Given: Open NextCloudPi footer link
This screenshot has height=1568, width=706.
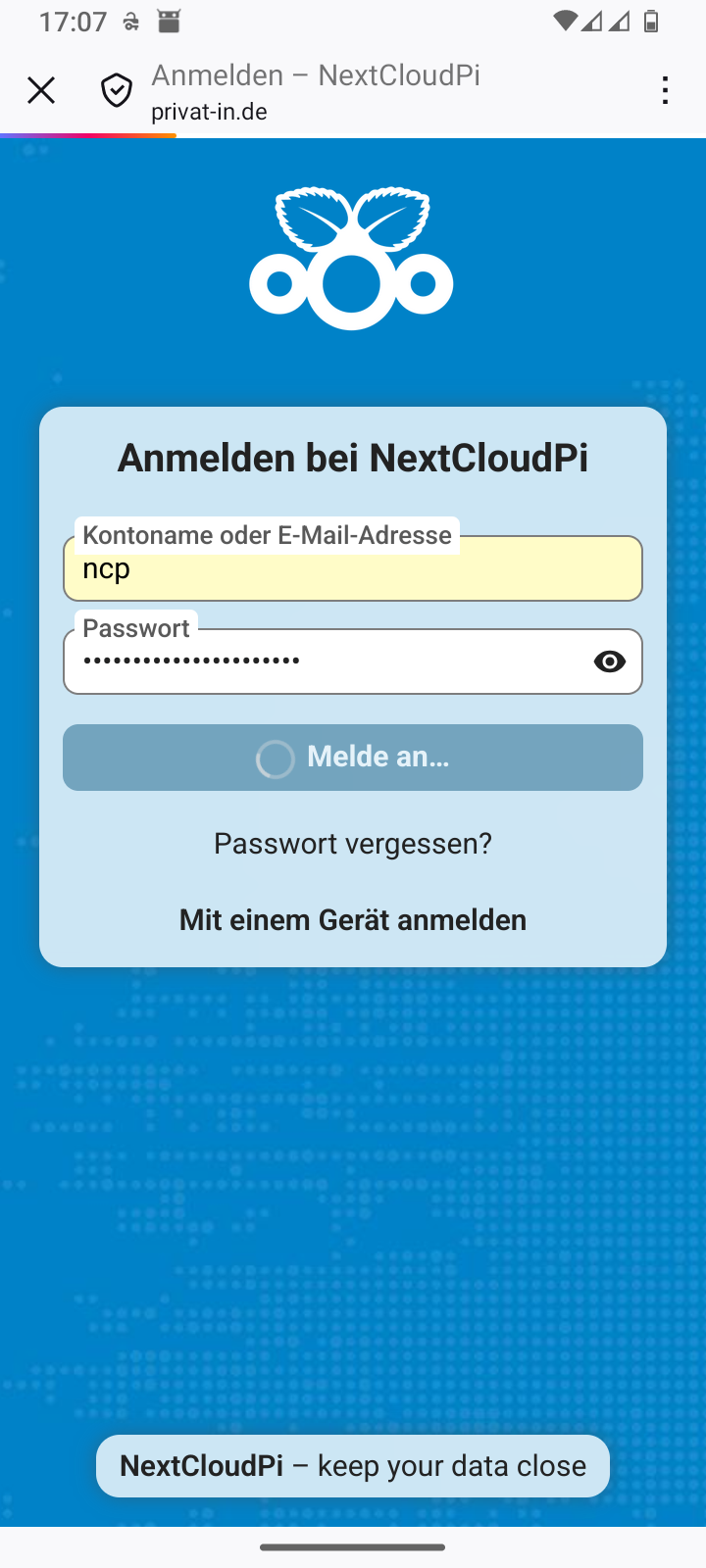Looking at the screenshot, I should tap(202, 1466).
